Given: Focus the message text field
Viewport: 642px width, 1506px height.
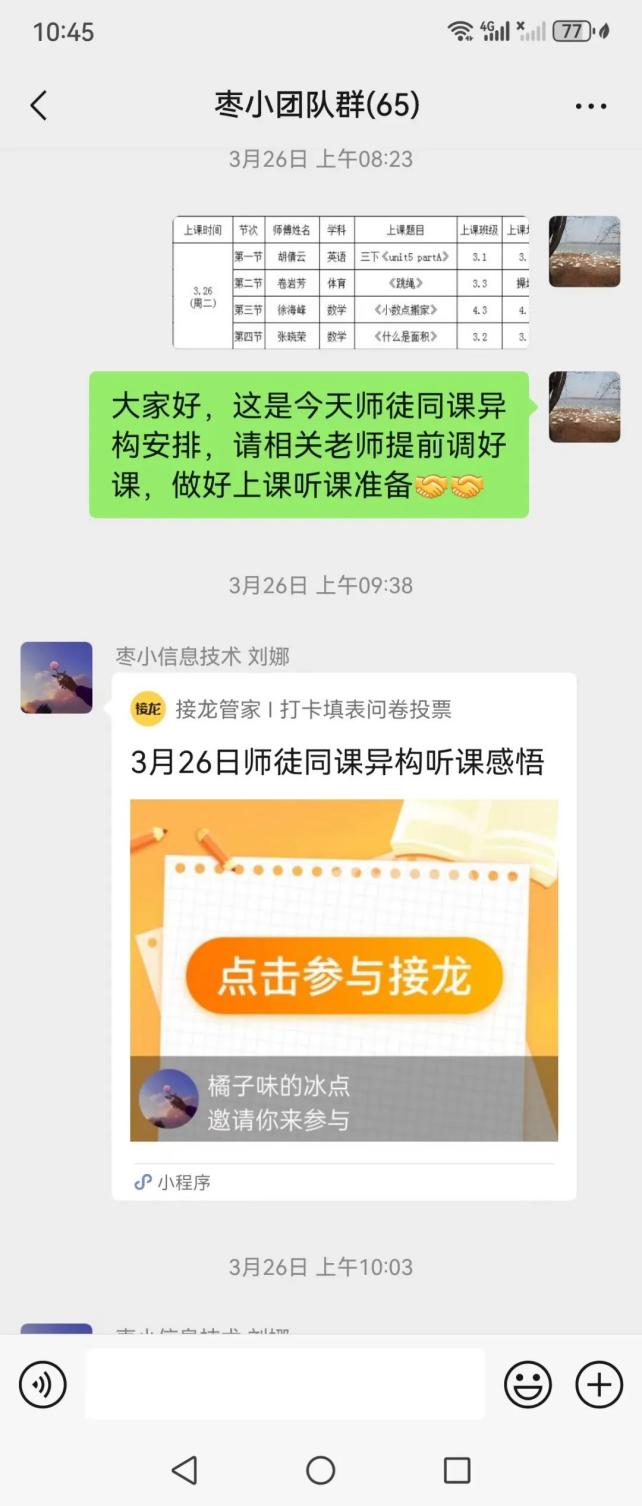Looking at the screenshot, I should pyautogui.click(x=285, y=1384).
